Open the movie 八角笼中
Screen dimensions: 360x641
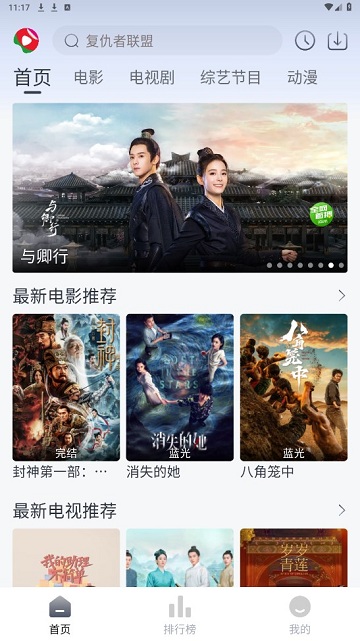[x=294, y=387]
